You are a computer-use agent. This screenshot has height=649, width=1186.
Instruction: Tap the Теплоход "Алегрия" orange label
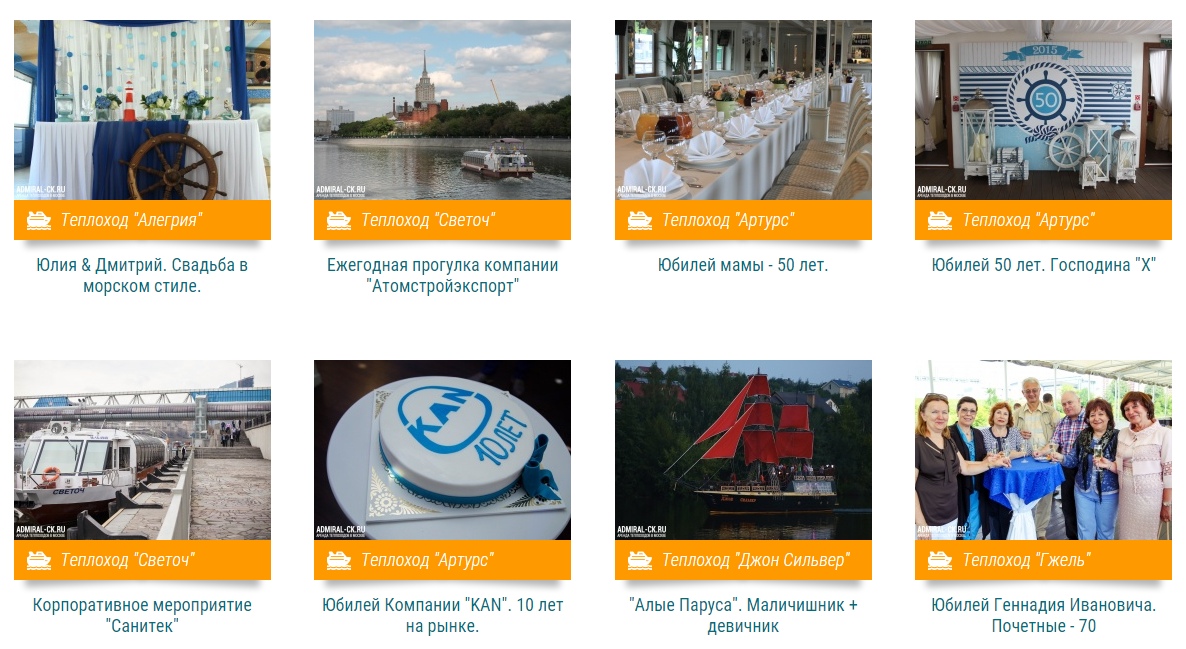pyautogui.click(x=142, y=220)
